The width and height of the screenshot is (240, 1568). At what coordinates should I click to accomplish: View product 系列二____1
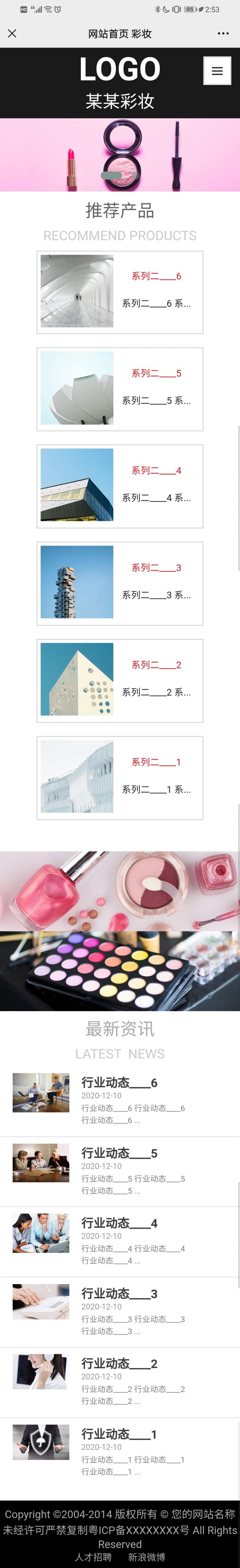[x=120, y=778]
